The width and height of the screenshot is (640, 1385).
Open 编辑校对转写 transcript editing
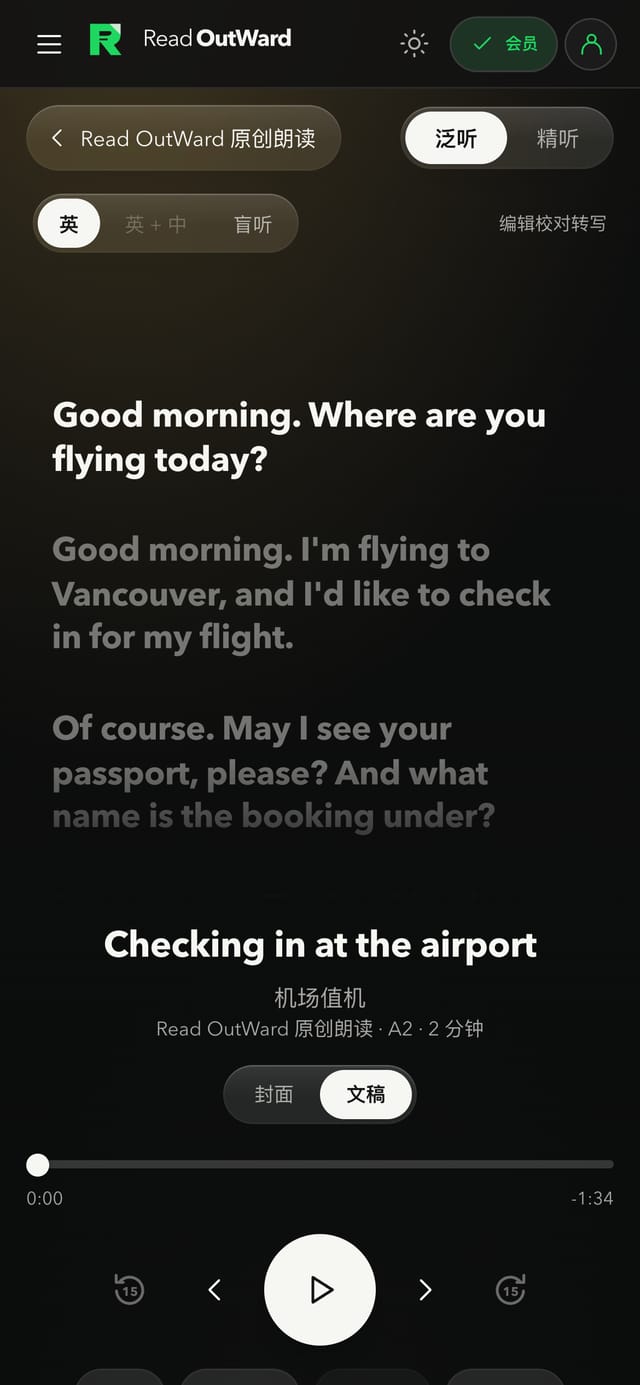pyautogui.click(x=552, y=223)
